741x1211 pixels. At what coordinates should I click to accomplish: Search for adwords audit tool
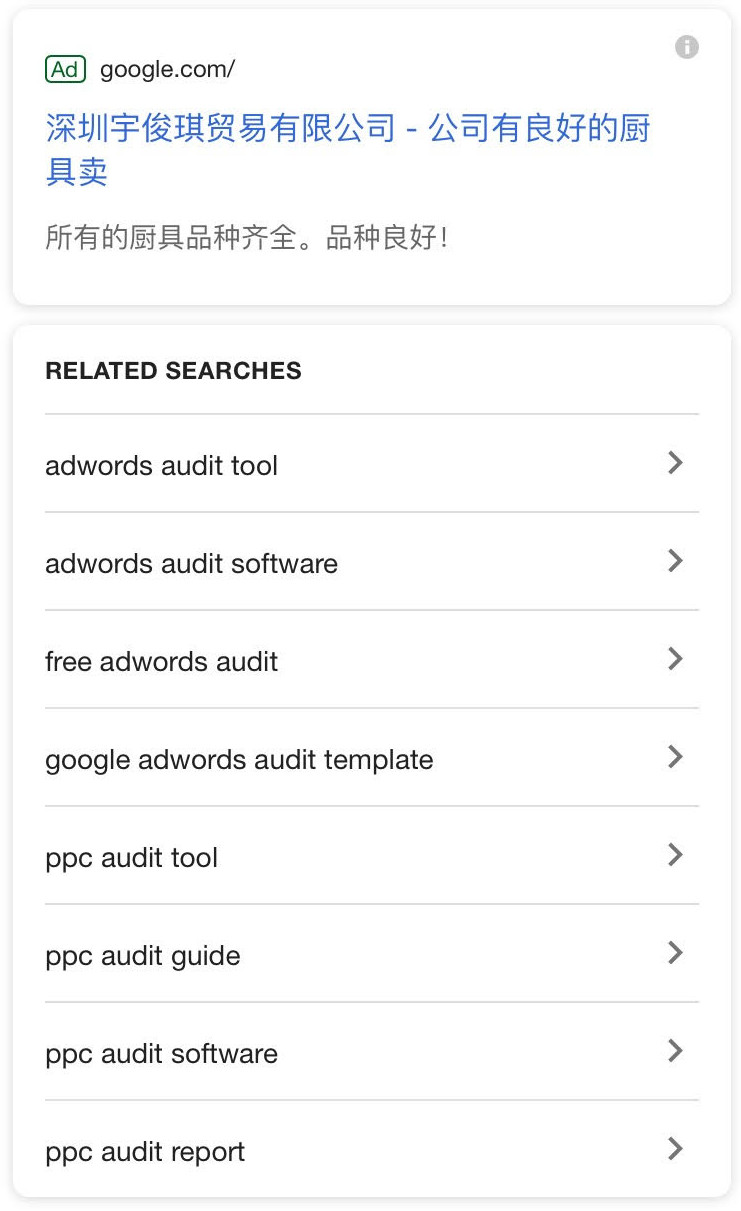click(161, 465)
